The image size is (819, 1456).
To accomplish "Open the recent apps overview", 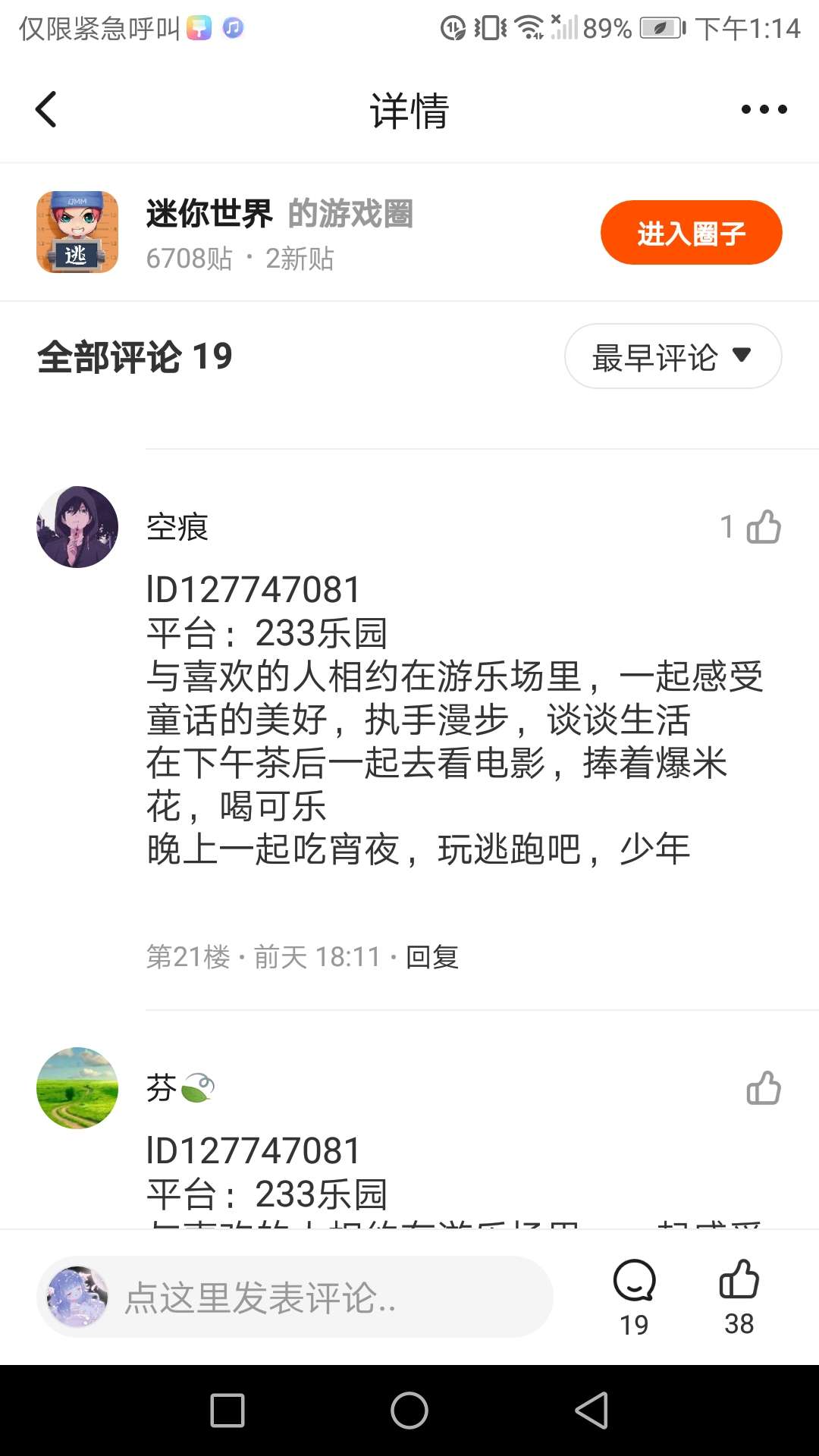I will point(227,1410).
